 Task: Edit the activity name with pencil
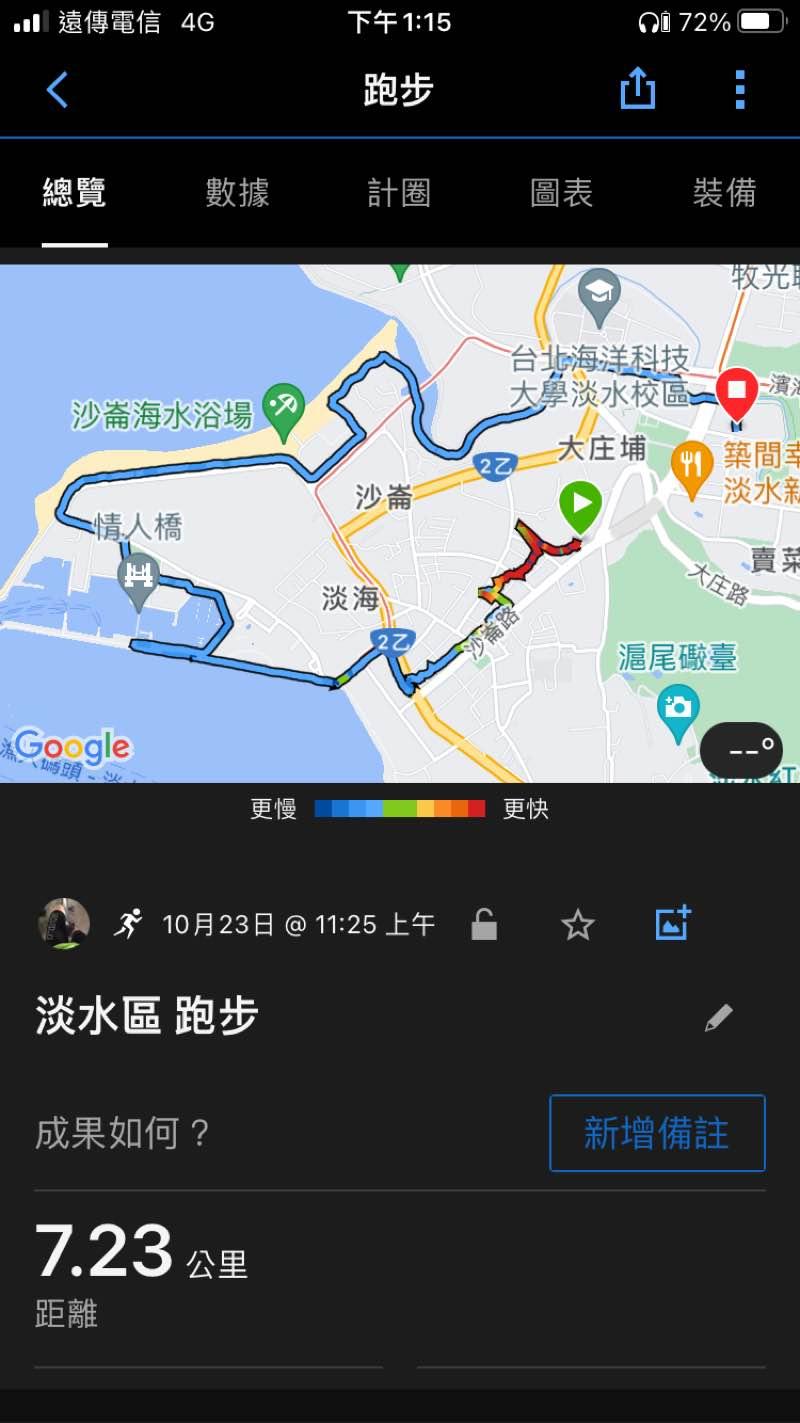[718, 1018]
